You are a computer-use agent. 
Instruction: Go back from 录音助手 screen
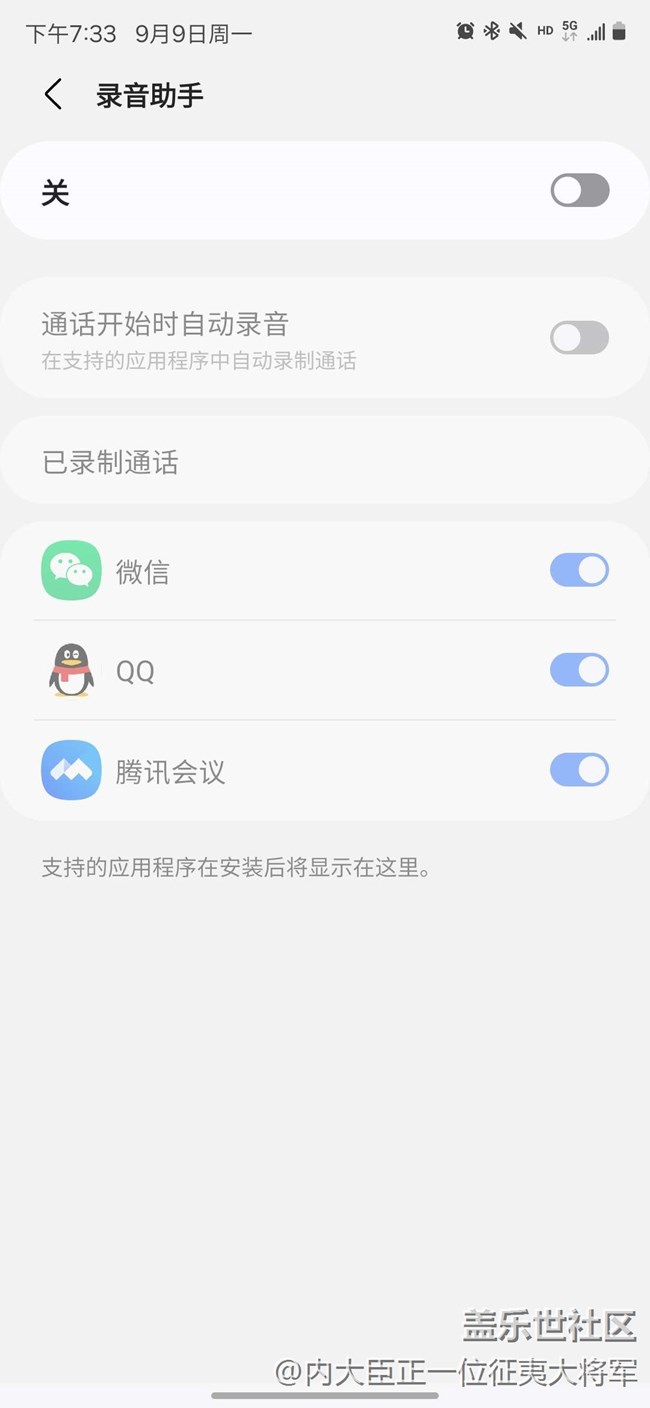54,95
